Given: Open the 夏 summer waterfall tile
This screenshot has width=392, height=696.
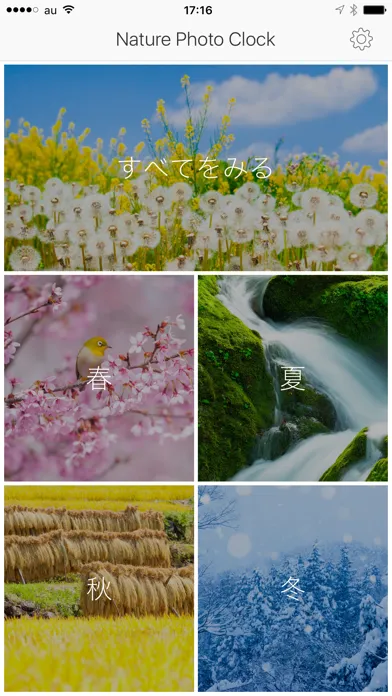Looking at the screenshot, I should (x=293, y=378).
